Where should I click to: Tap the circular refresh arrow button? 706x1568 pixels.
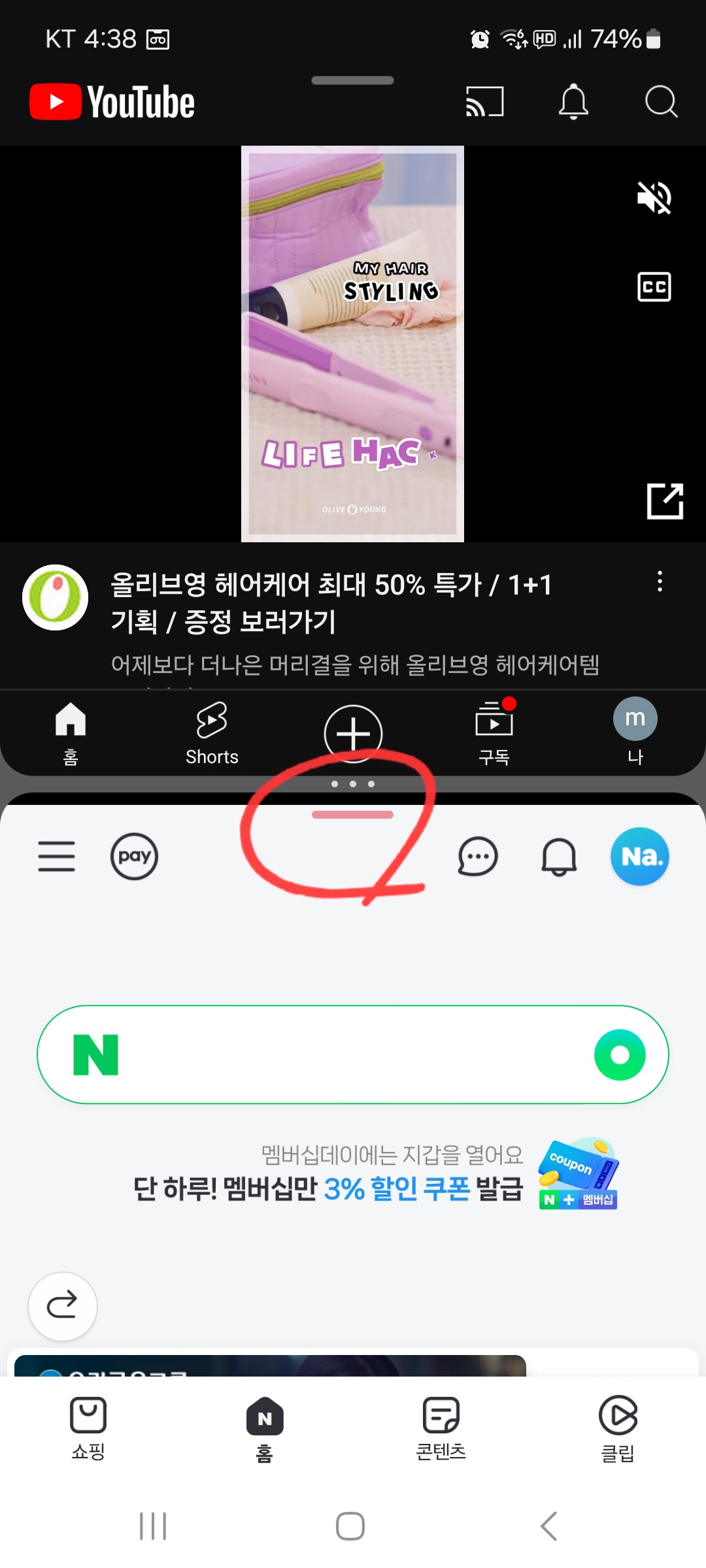(63, 1307)
